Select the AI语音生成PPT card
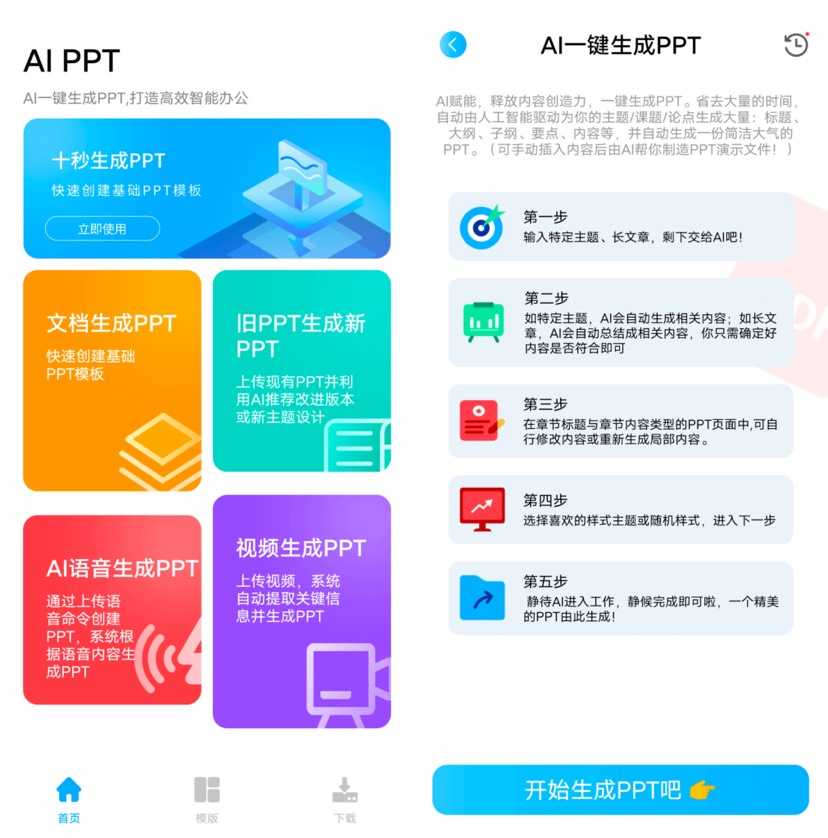This screenshot has width=828, height=838. (112, 610)
